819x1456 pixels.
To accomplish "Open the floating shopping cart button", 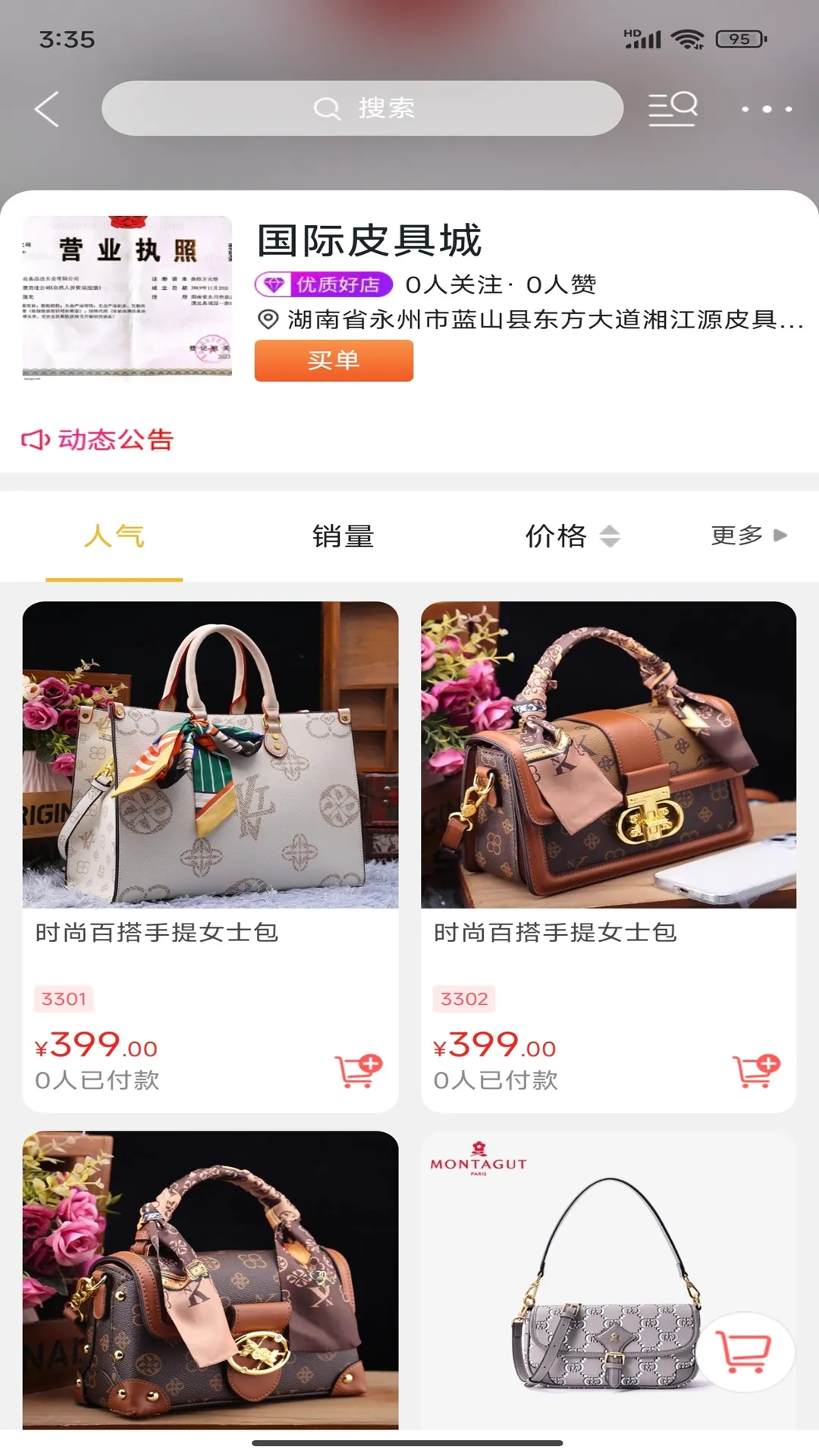I will coord(745,1351).
